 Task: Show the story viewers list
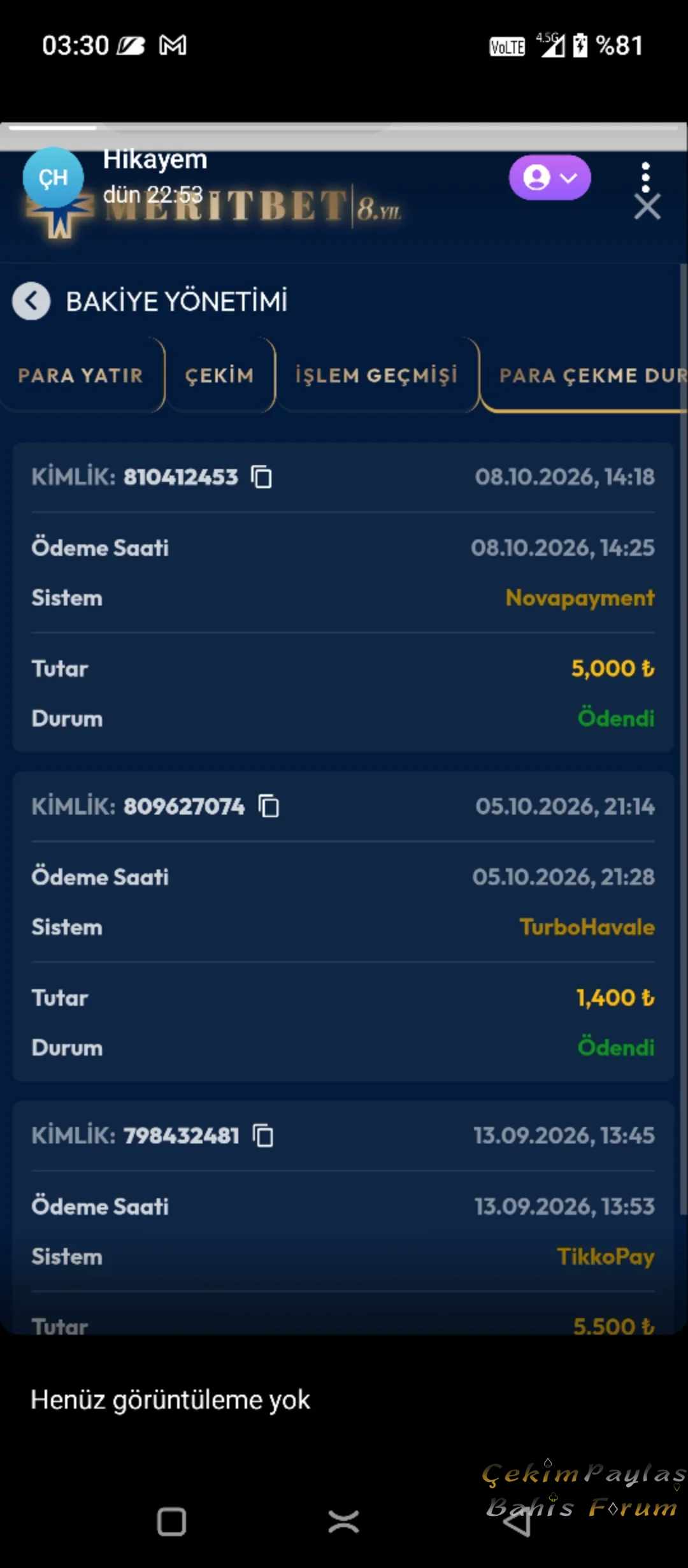pos(170,1400)
